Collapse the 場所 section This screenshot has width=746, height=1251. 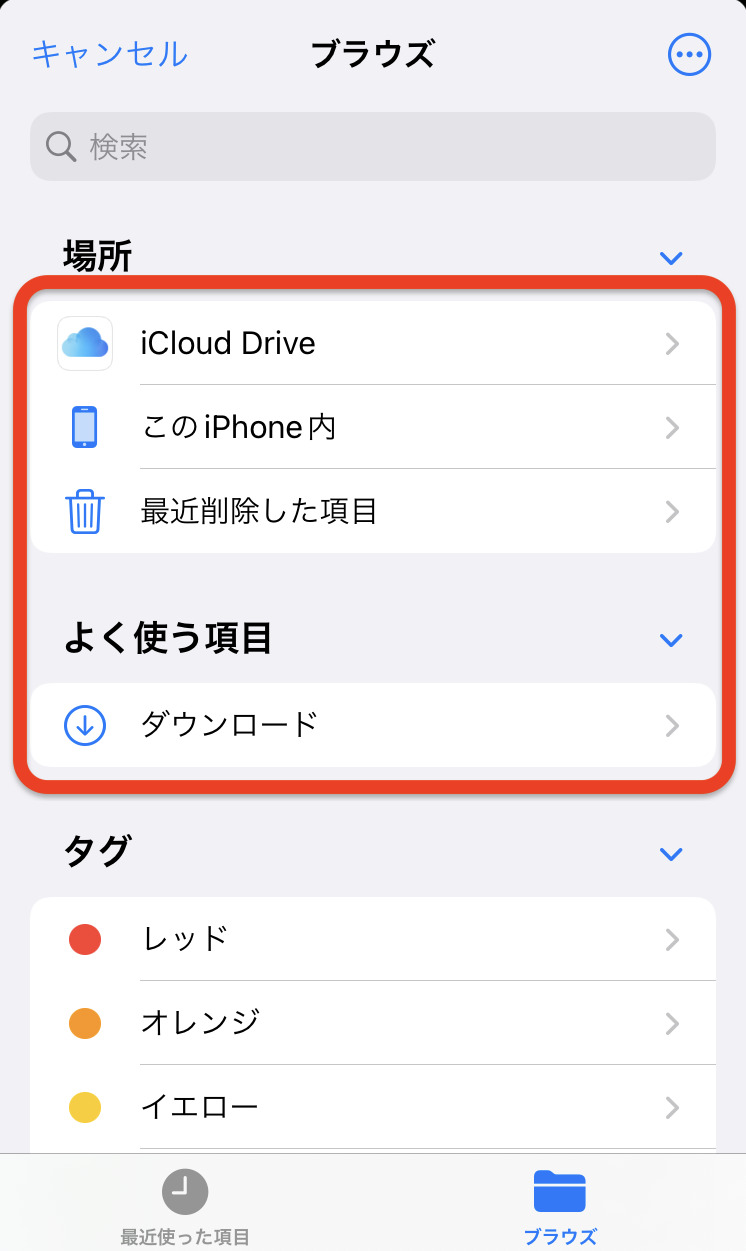point(671,258)
